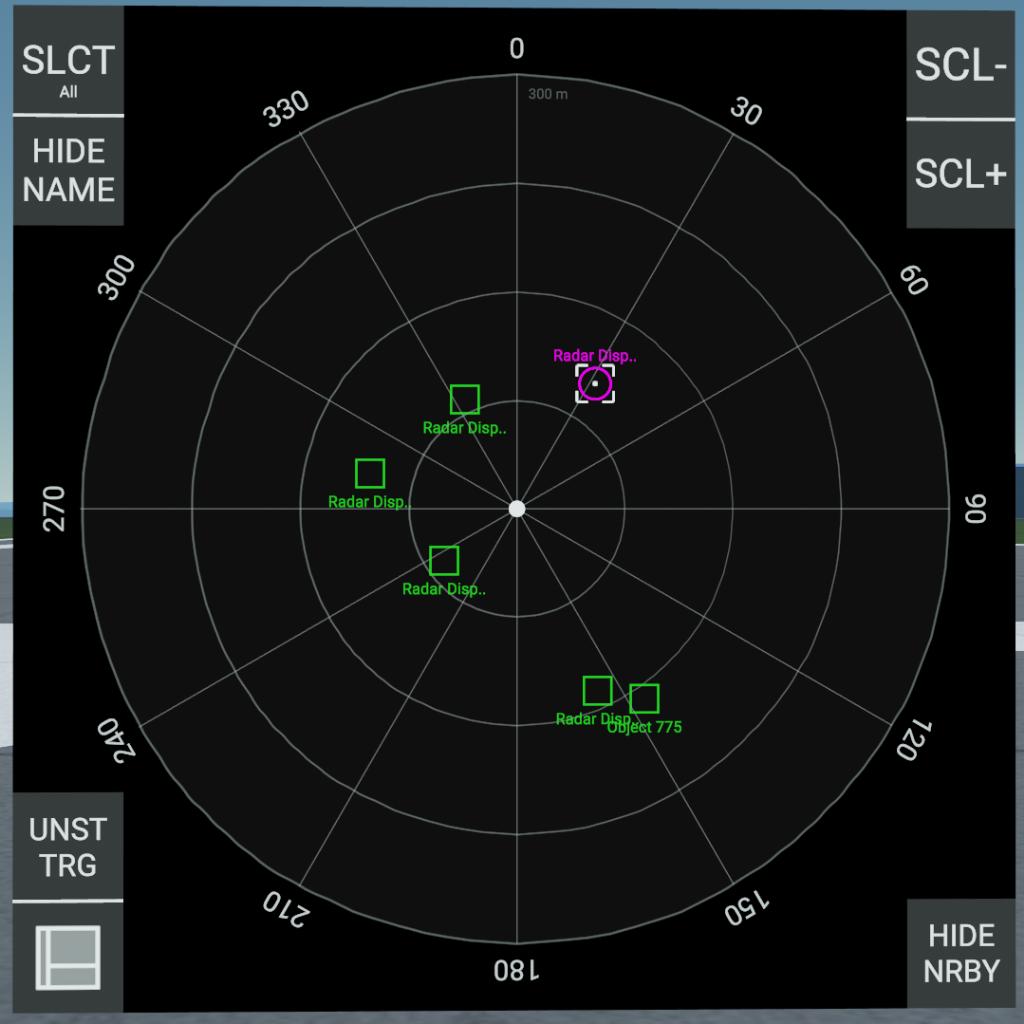The height and width of the screenshot is (1024, 1024).
Task: Unset the current target with UNST TRG
Action: pyautogui.click(x=68, y=847)
